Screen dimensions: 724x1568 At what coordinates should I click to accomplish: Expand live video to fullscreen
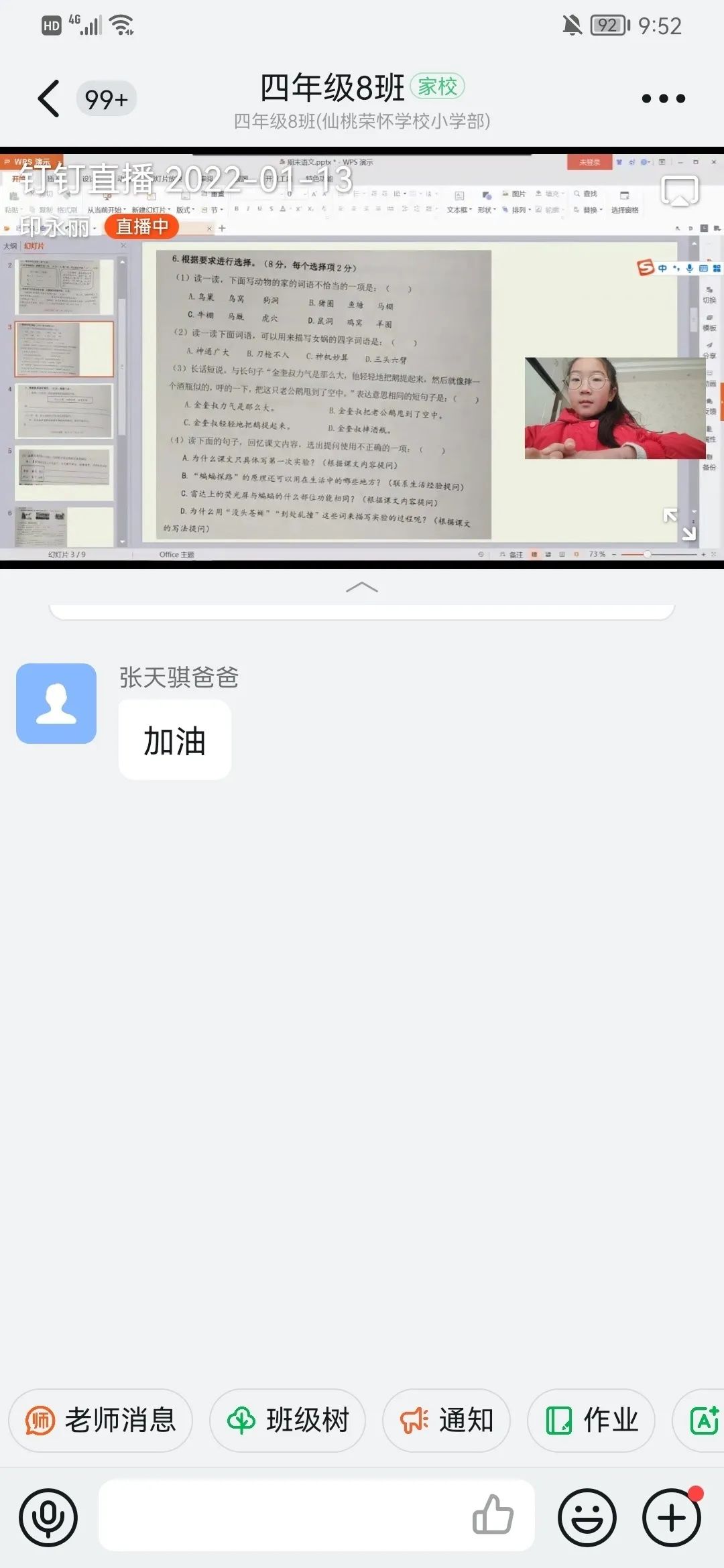(680, 524)
